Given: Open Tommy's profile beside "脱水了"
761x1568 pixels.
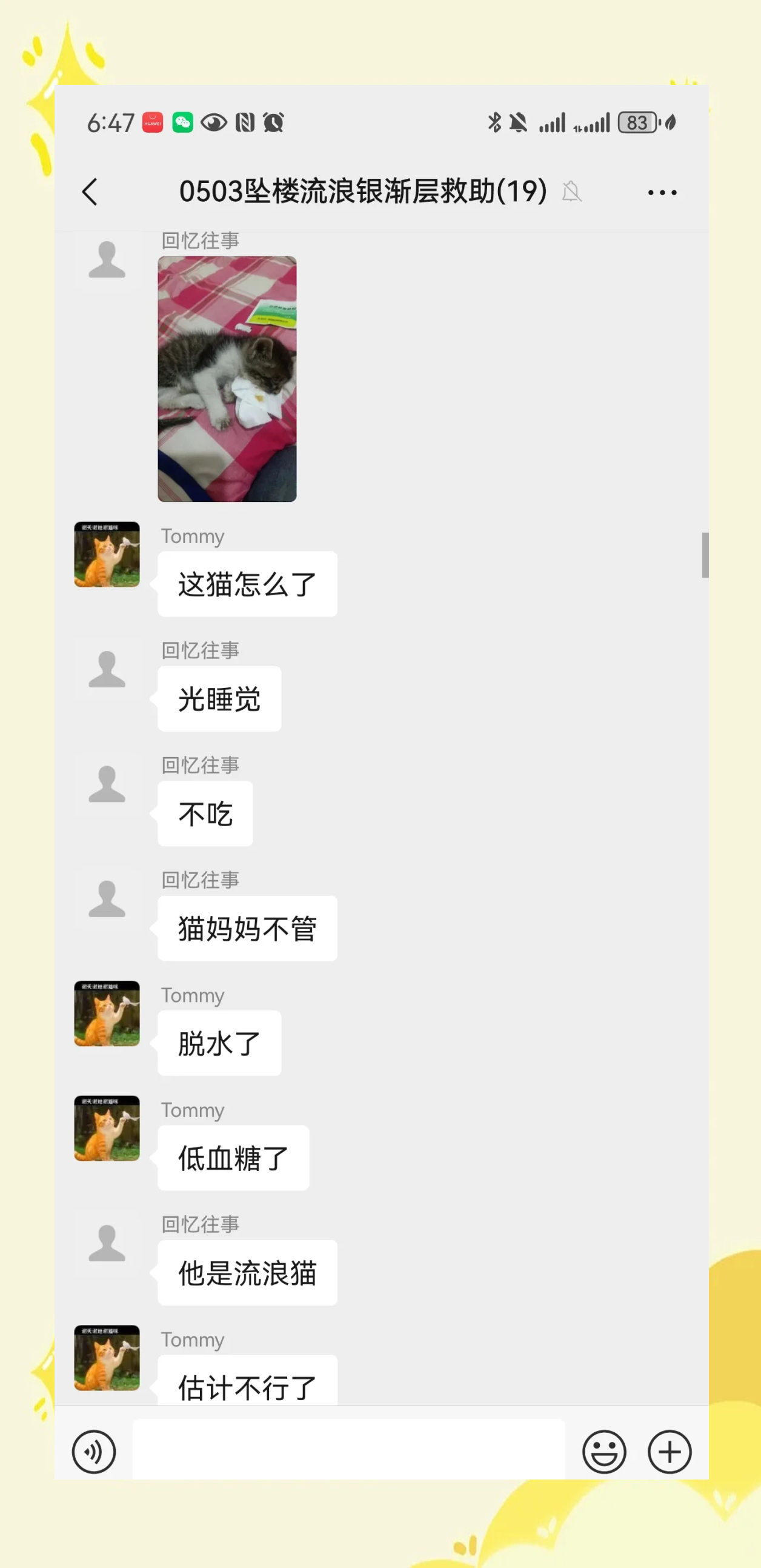Looking at the screenshot, I should pyautogui.click(x=107, y=1013).
